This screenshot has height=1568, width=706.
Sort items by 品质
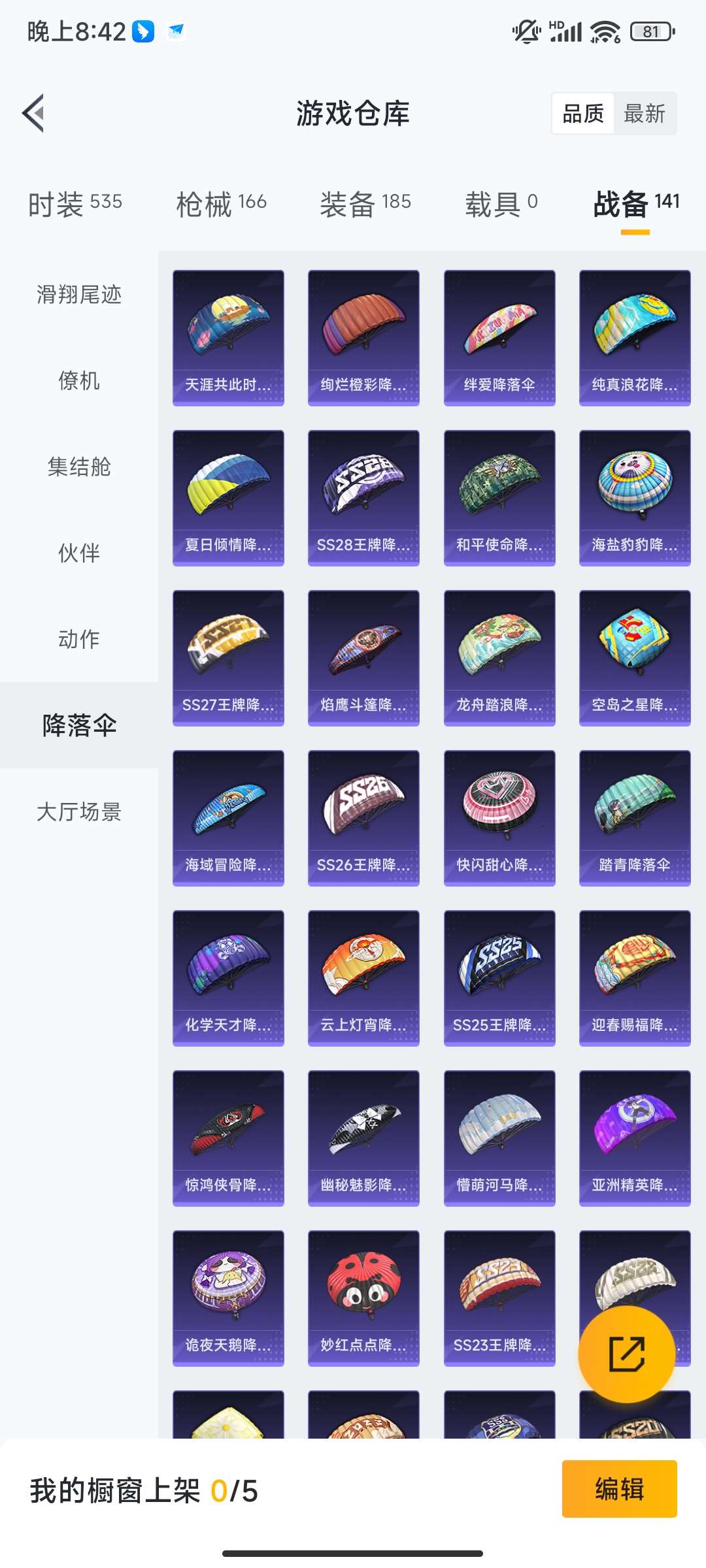(x=583, y=114)
